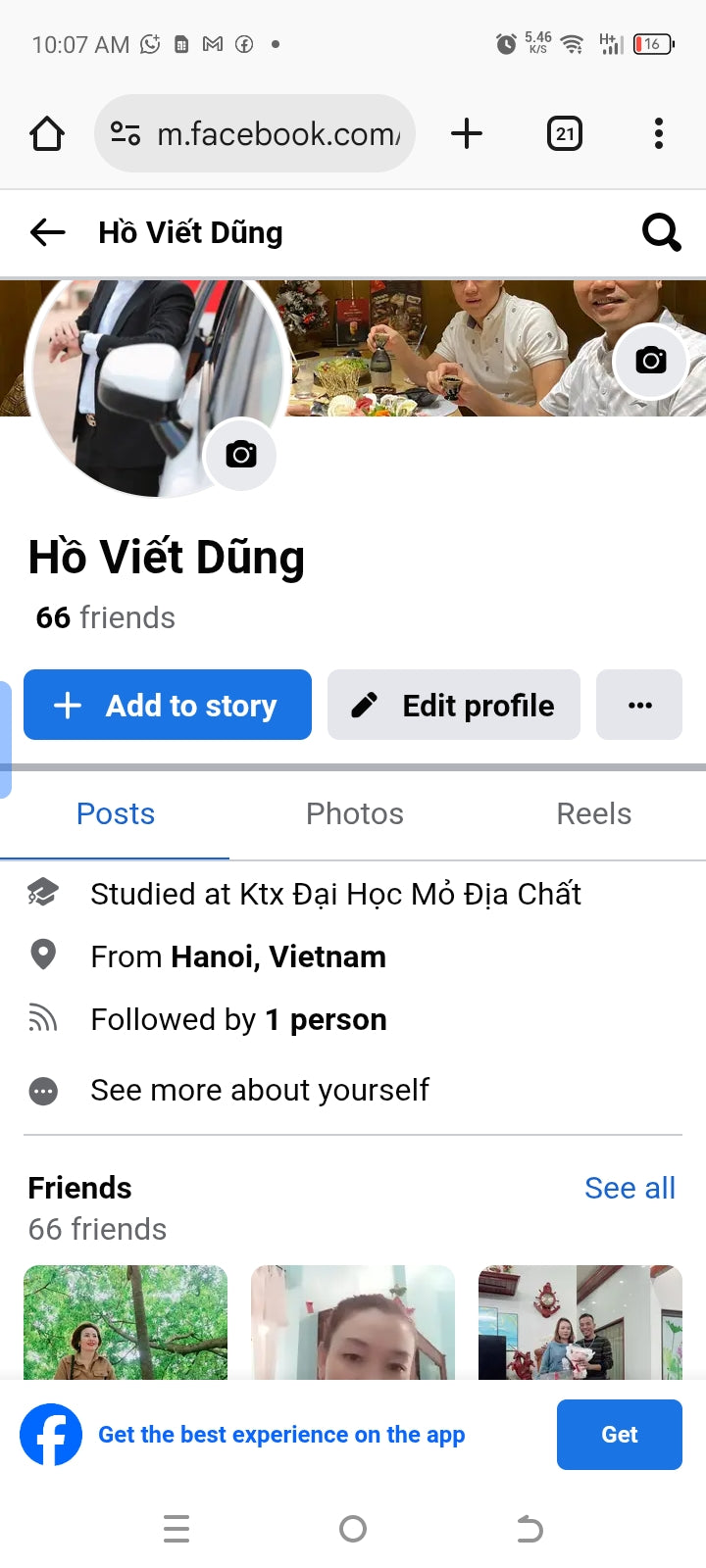Update cover photo via camera icon

651,362
